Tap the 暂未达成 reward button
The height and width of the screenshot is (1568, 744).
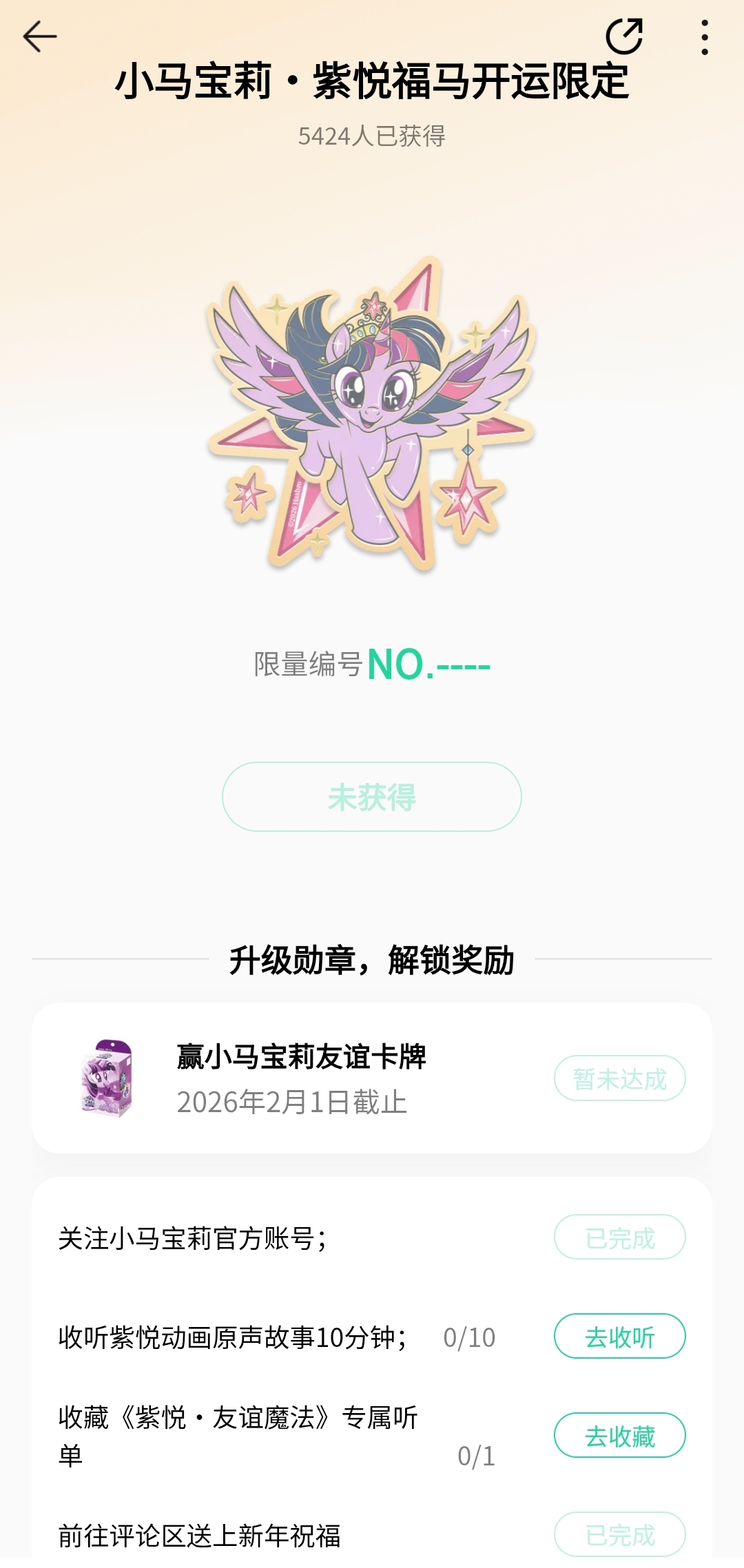(x=619, y=1078)
